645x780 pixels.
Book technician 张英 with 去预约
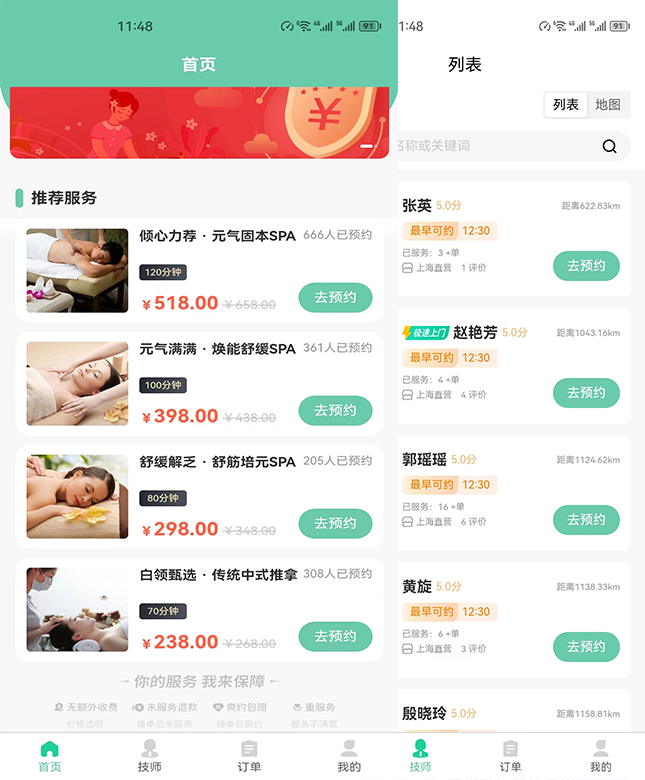pyautogui.click(x=586, y=266)
